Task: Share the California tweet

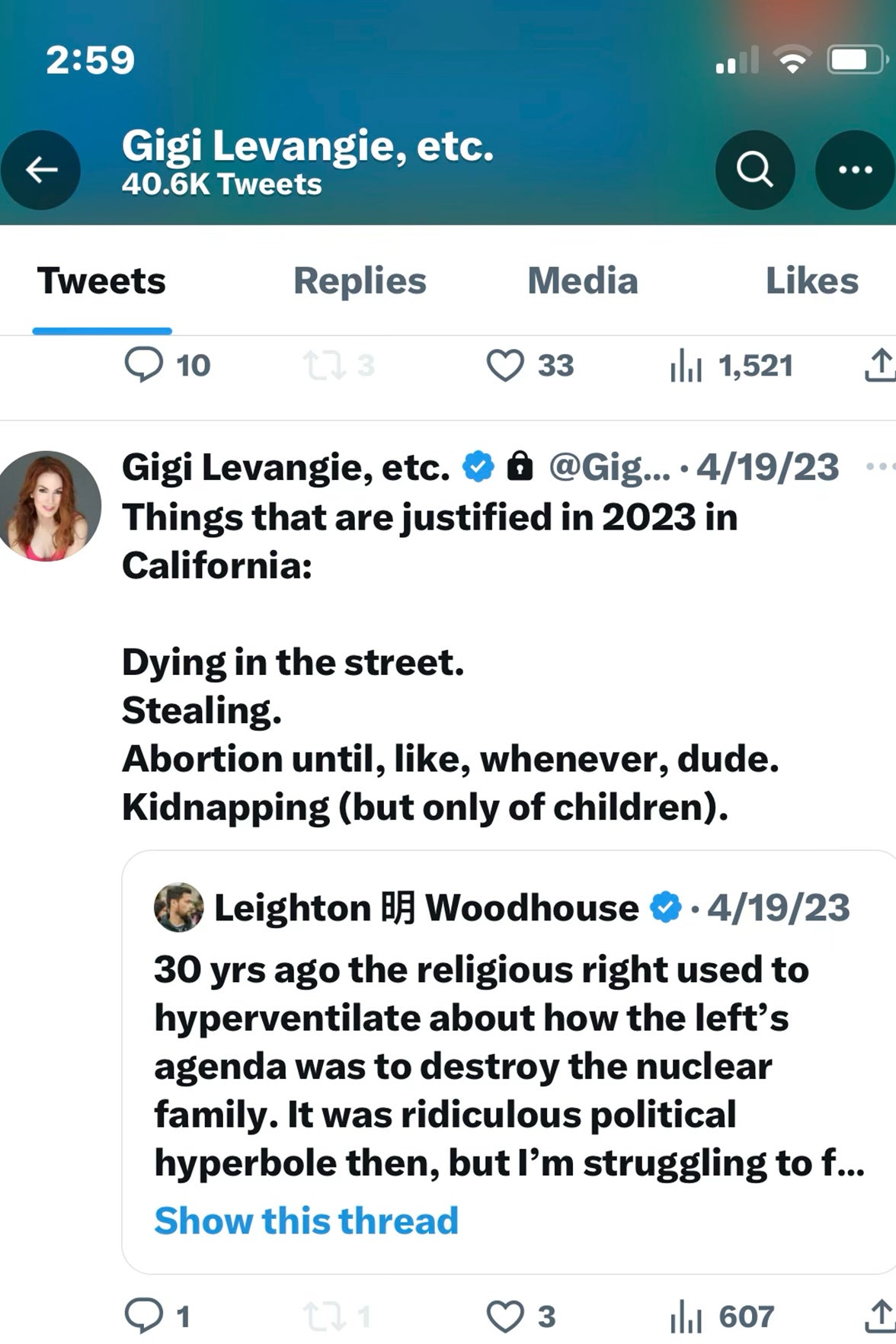Action: 879,1316
